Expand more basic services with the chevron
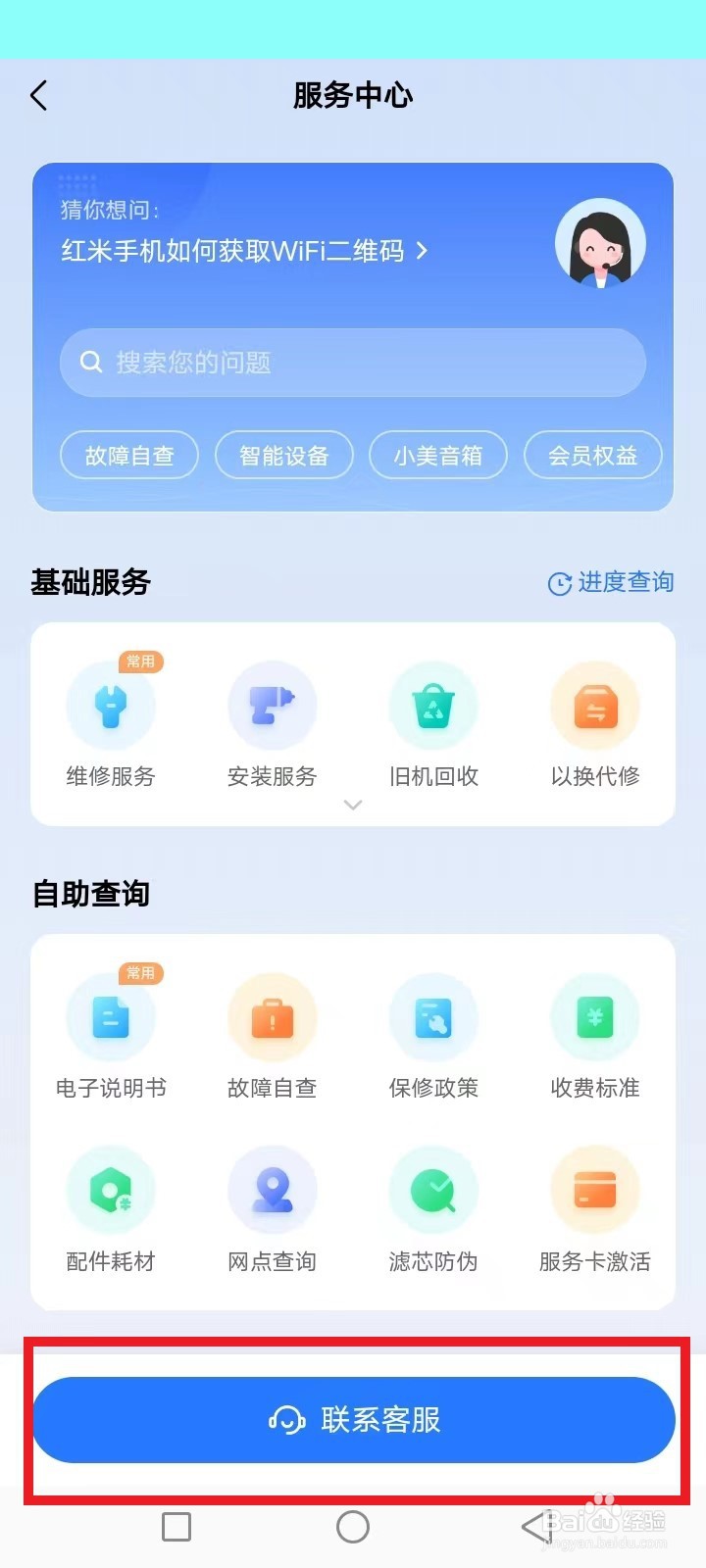 coord(353,805)
